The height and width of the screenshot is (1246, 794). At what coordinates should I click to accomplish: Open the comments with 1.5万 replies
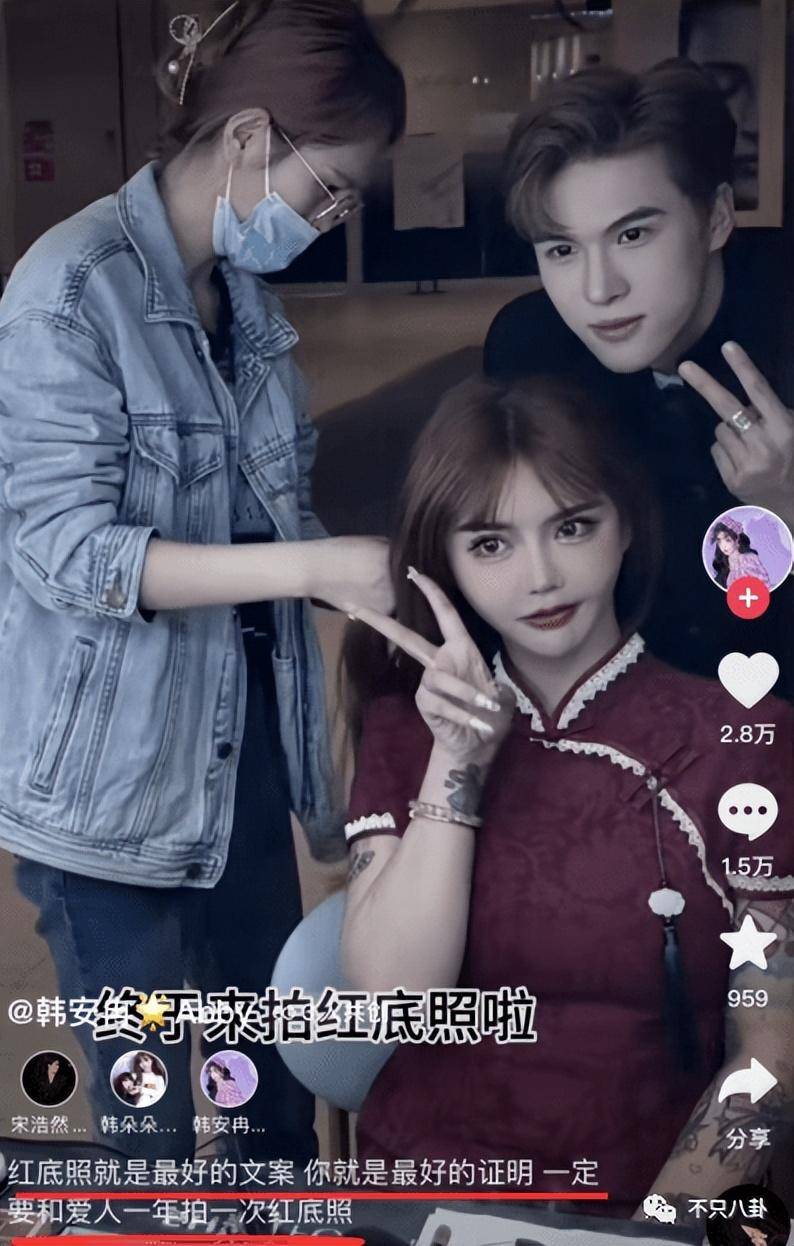click(748, 812)
